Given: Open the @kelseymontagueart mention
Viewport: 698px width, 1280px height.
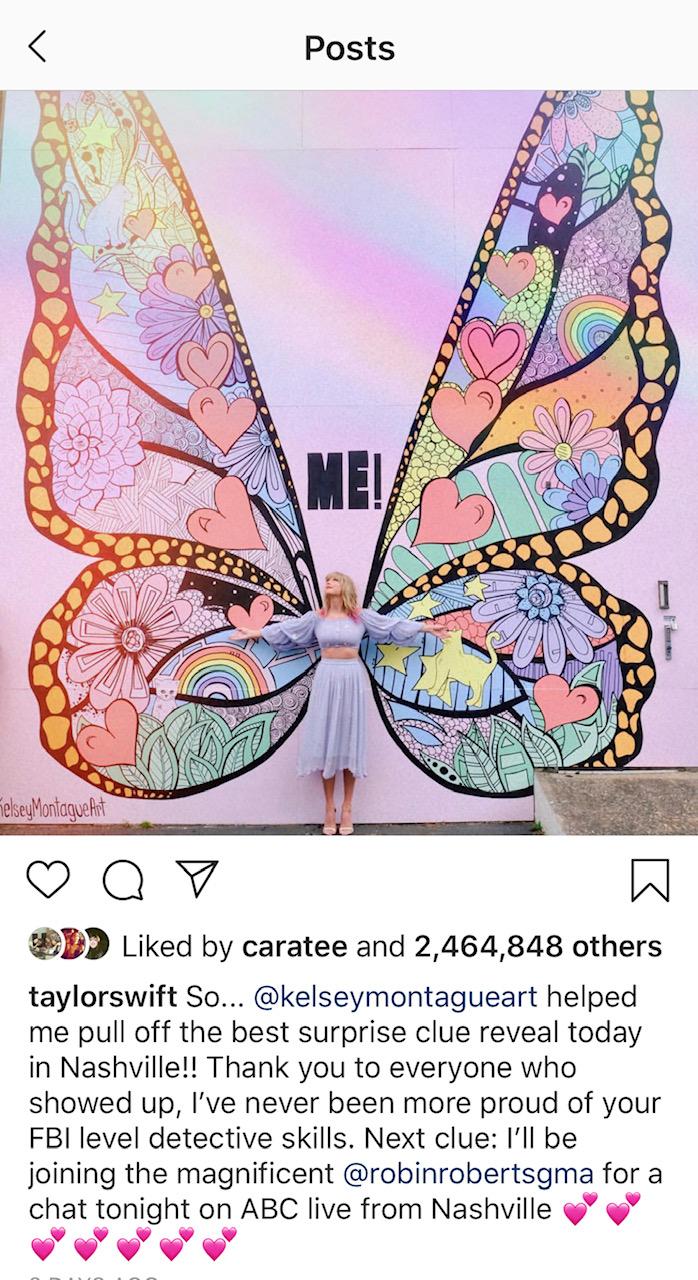Looking at the screenshot, I should [x=396, y=997].
